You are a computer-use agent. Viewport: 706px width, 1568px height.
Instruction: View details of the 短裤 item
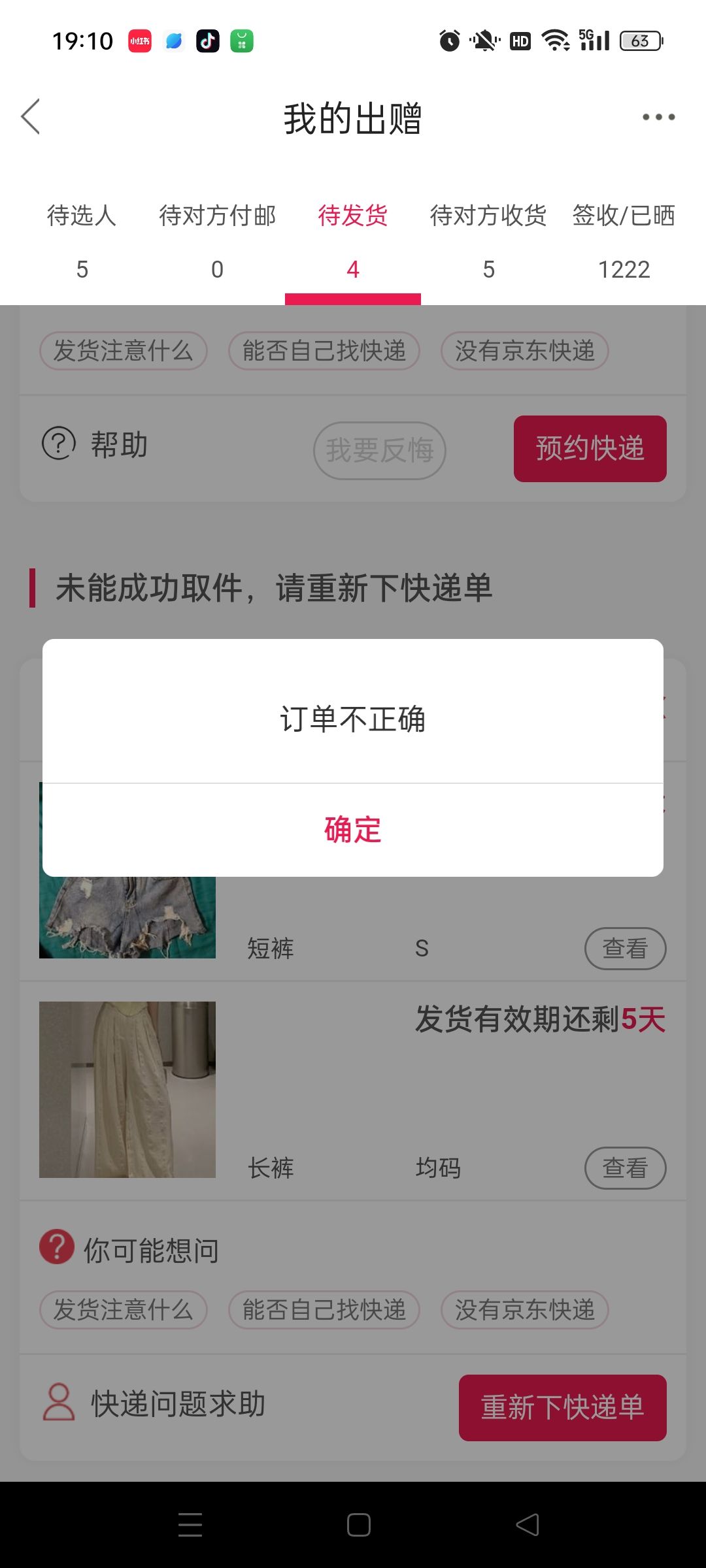coord(625,949)
